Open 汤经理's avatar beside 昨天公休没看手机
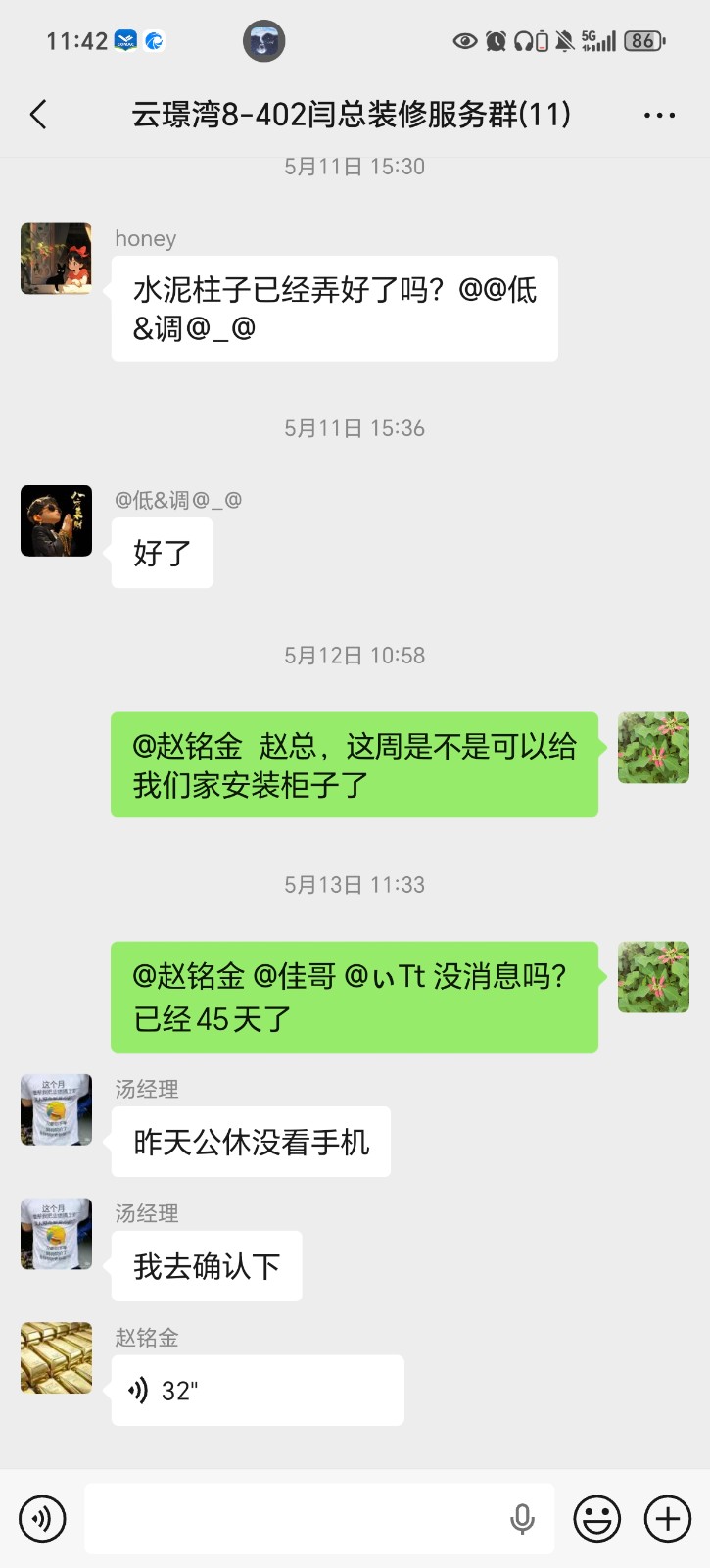Screen dimensions: 710x1568 pyautogui.click(x=56, y=1109)
